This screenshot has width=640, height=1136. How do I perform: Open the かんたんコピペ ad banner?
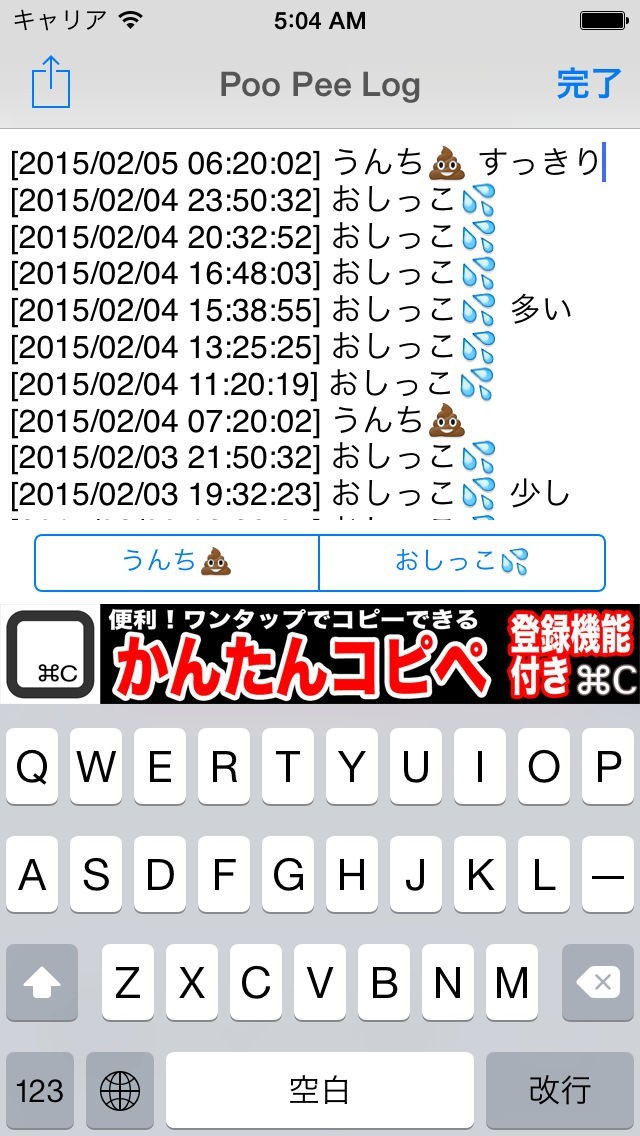click(x=320, y=654)
